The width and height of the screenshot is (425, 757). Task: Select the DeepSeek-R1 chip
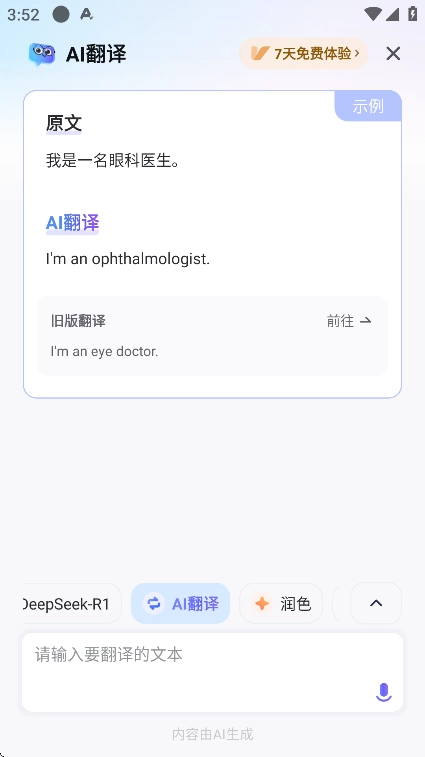[71, 603]
